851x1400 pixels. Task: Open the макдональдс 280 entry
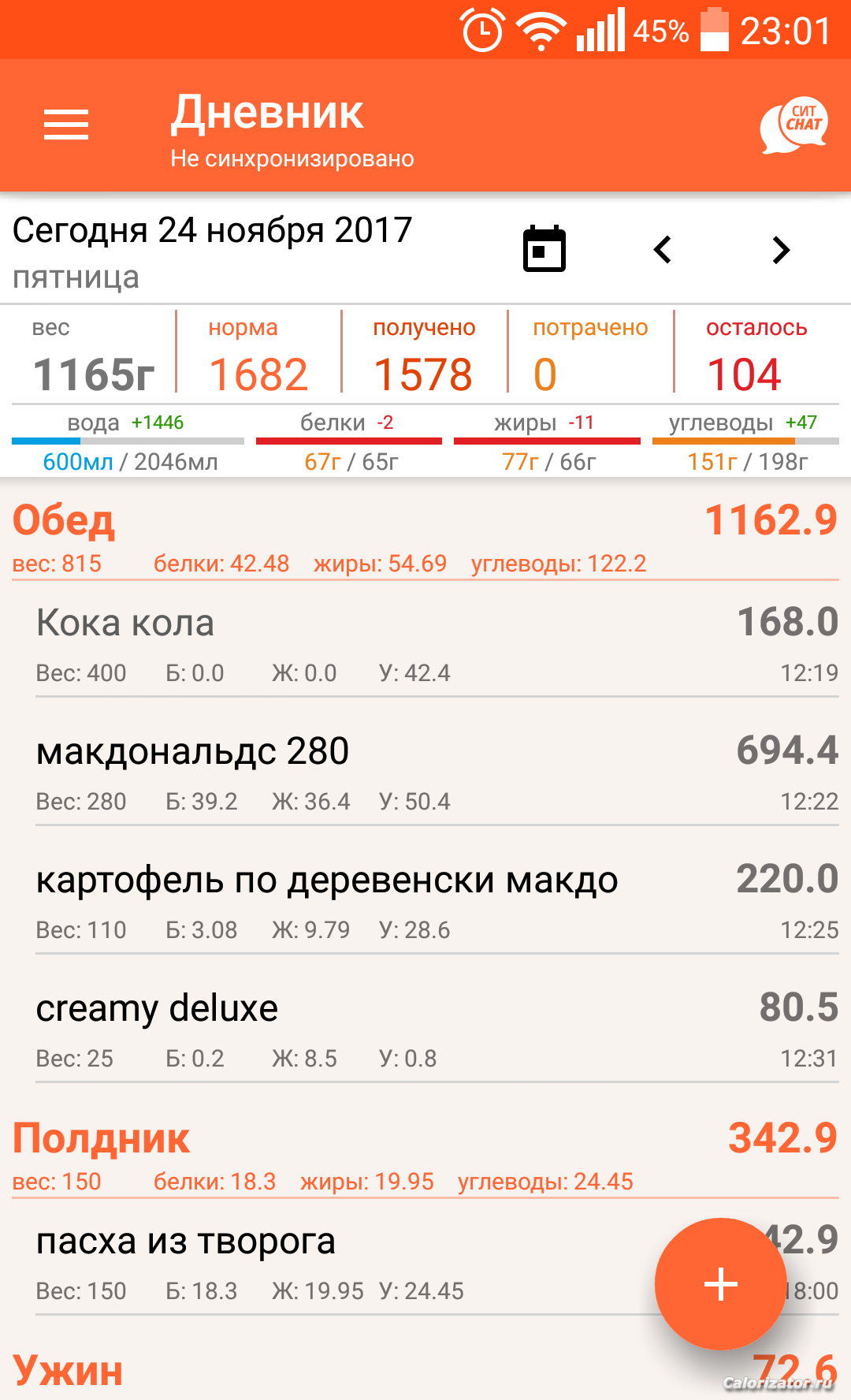(437, 773)
